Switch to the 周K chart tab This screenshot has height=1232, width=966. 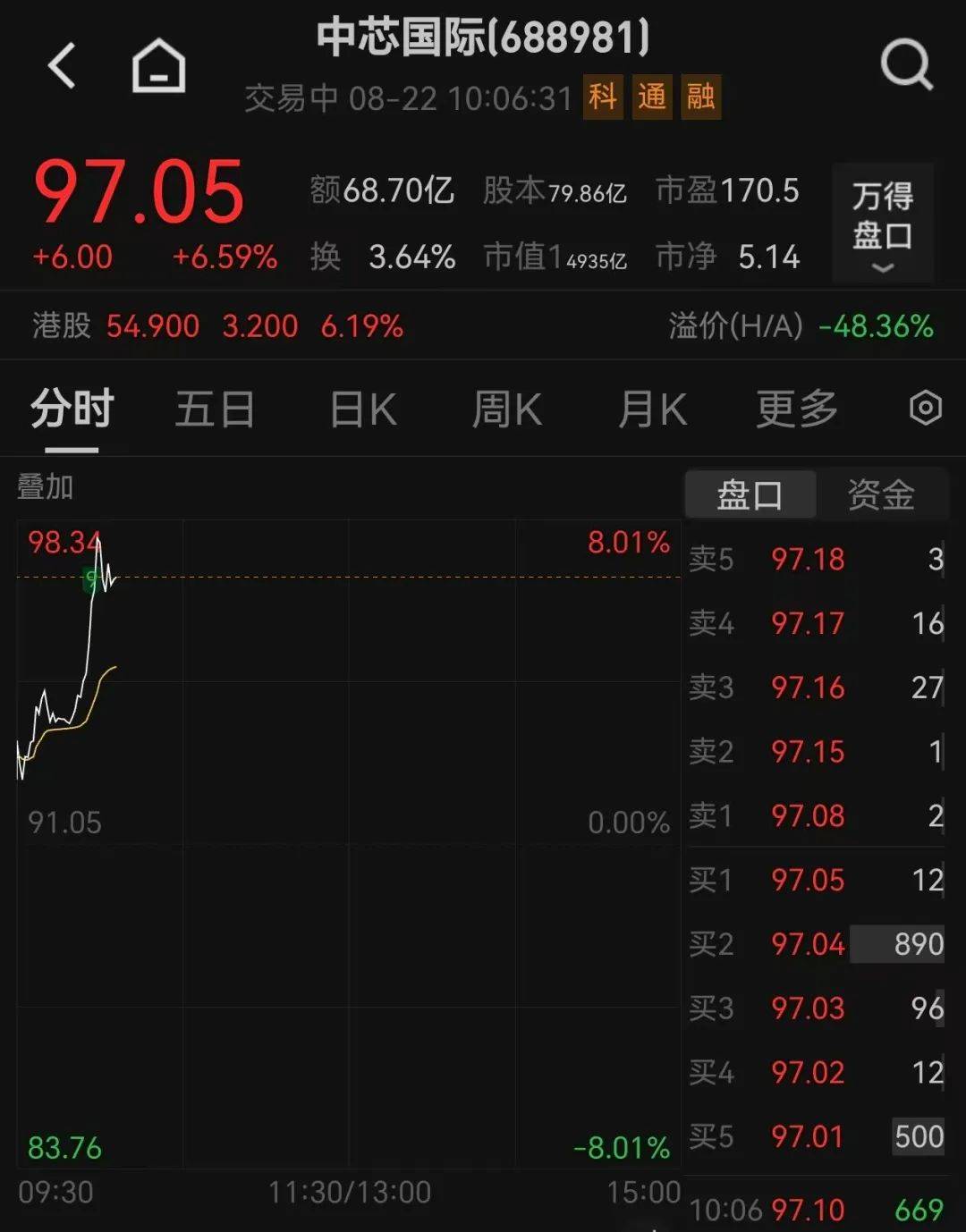(506, 409)
